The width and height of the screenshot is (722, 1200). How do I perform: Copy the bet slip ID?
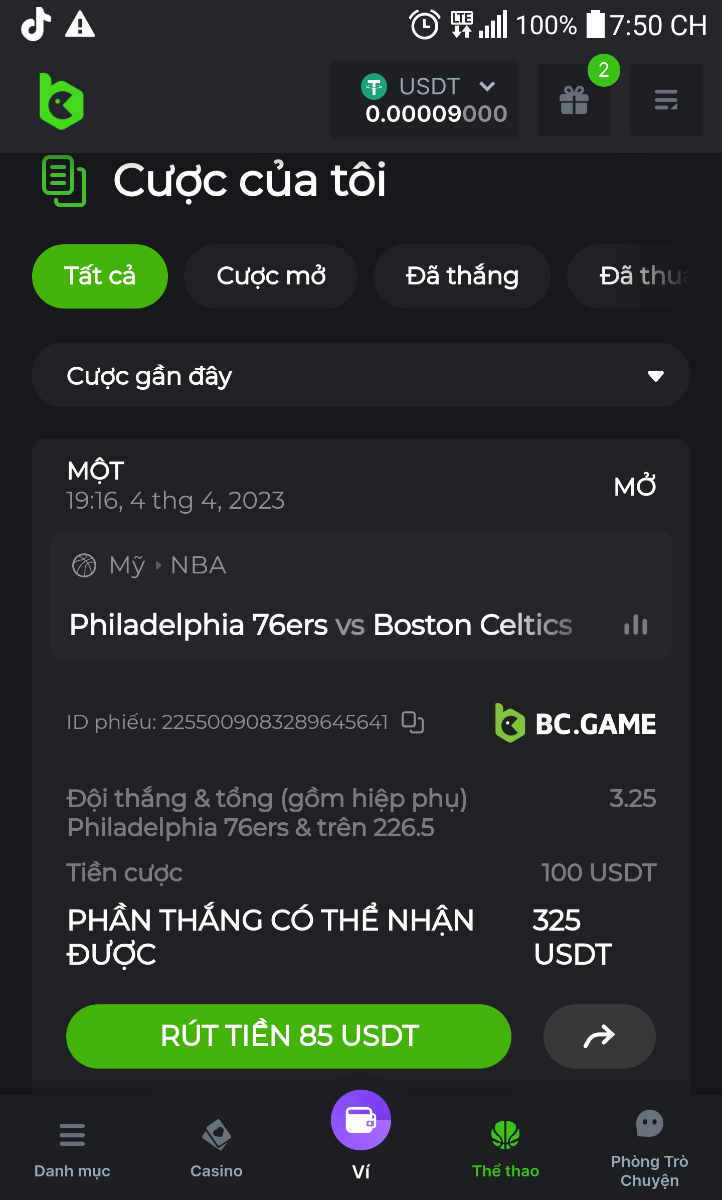(413, 722)
